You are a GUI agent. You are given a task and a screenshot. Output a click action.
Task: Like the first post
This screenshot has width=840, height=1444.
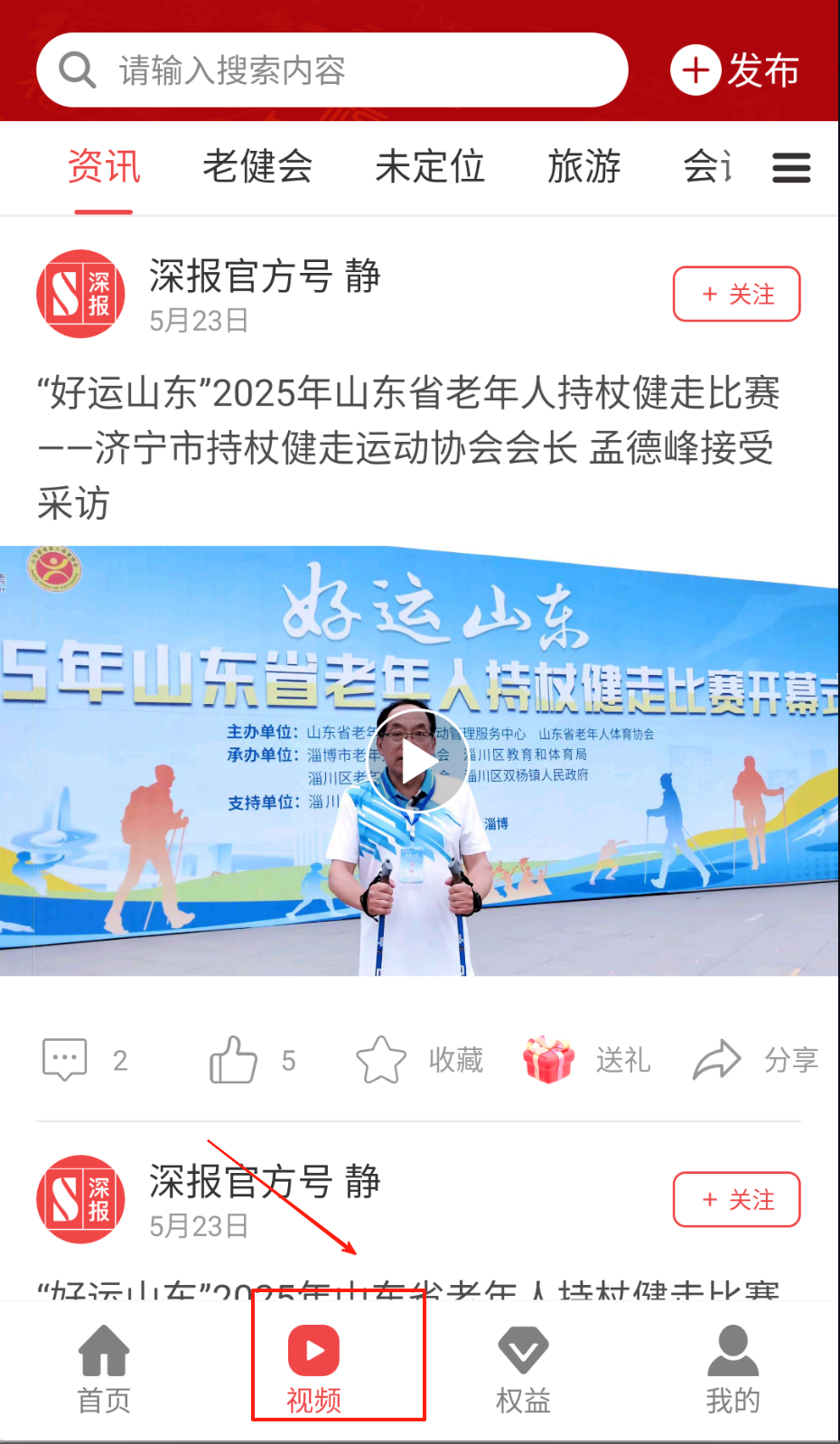click(234, 1059)
